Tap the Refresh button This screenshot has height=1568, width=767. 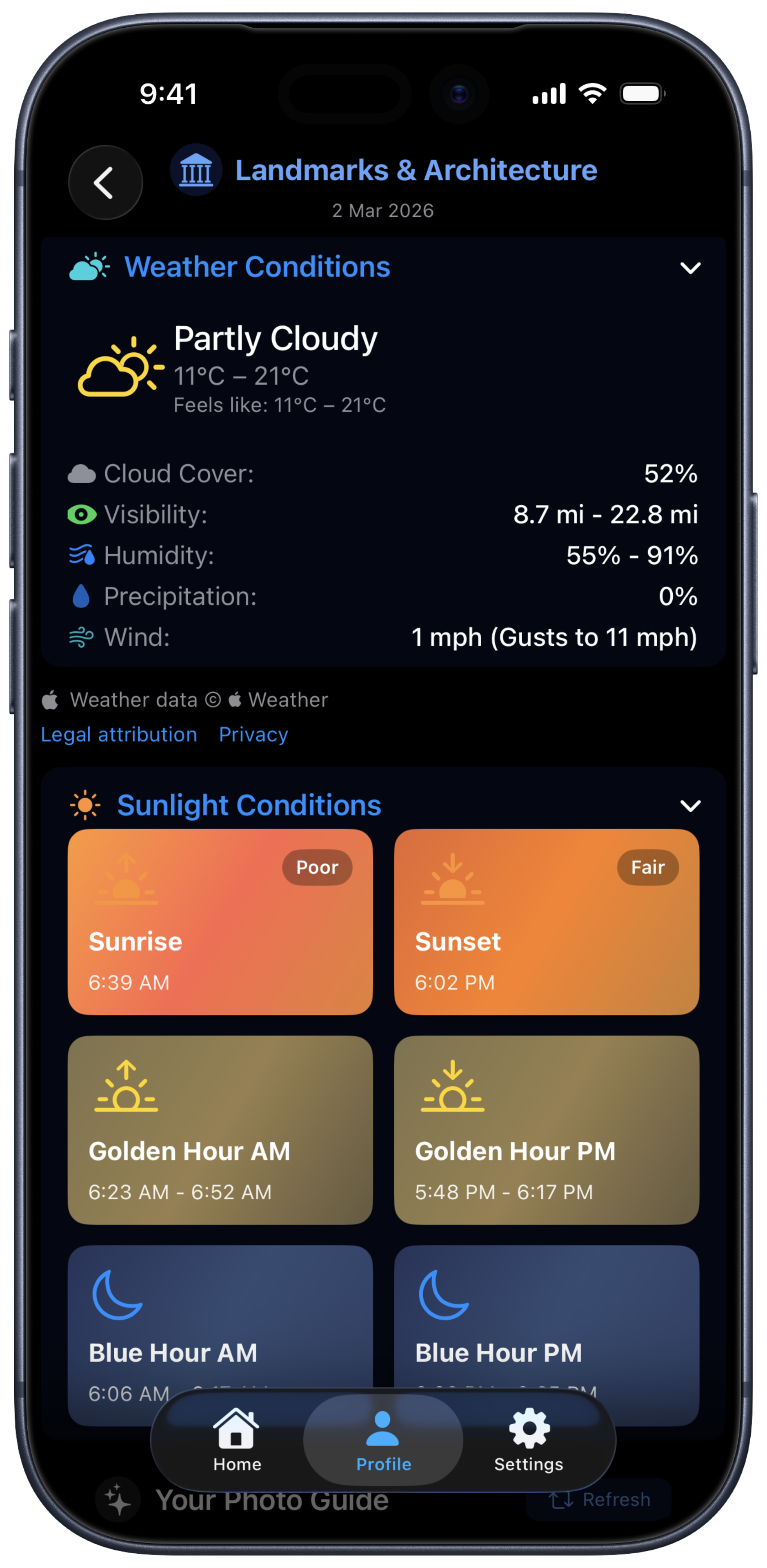[x=598, y=1499]
